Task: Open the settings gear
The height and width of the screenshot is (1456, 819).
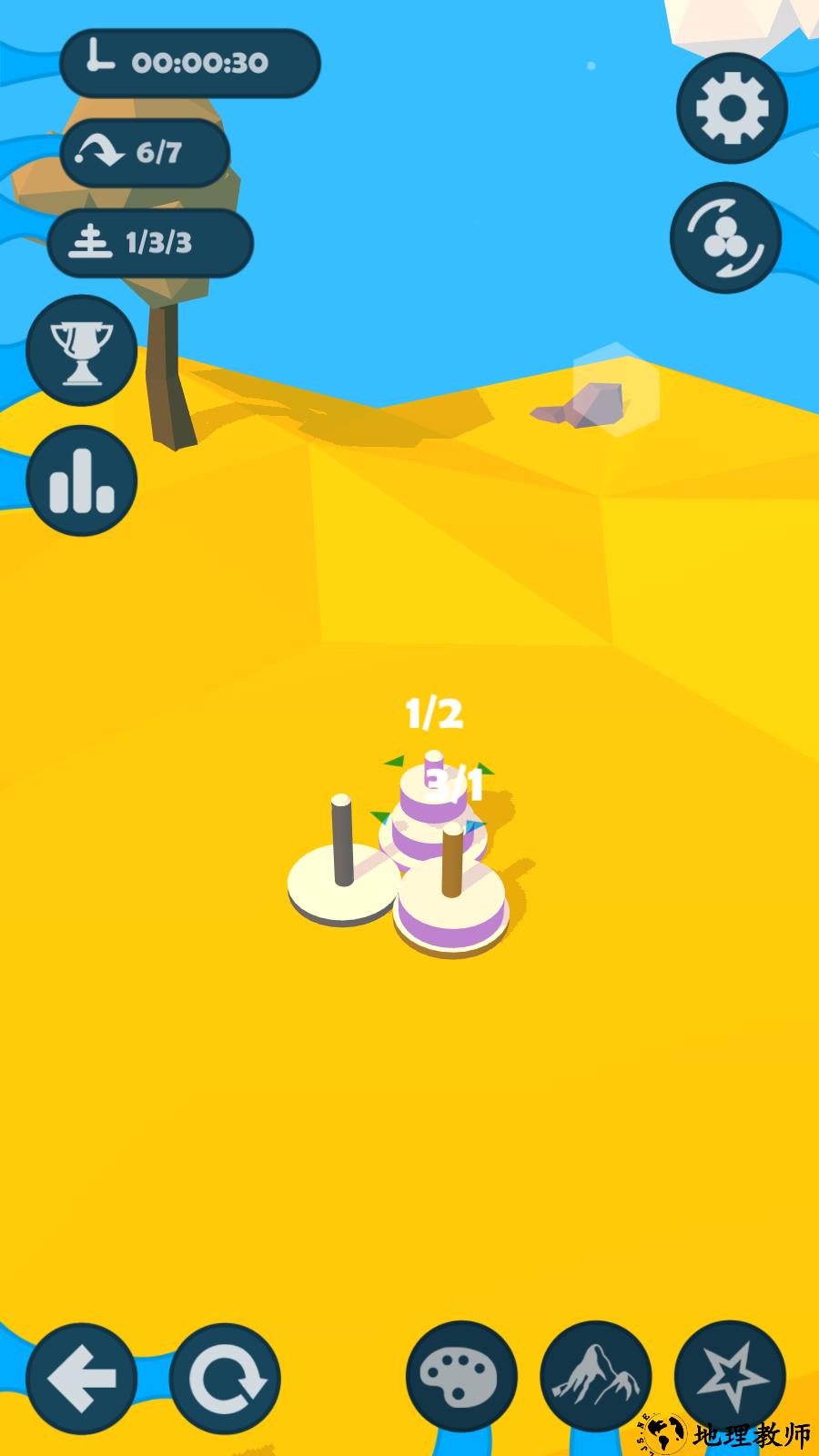Action: pyautogui.click(x=731, y=108)
